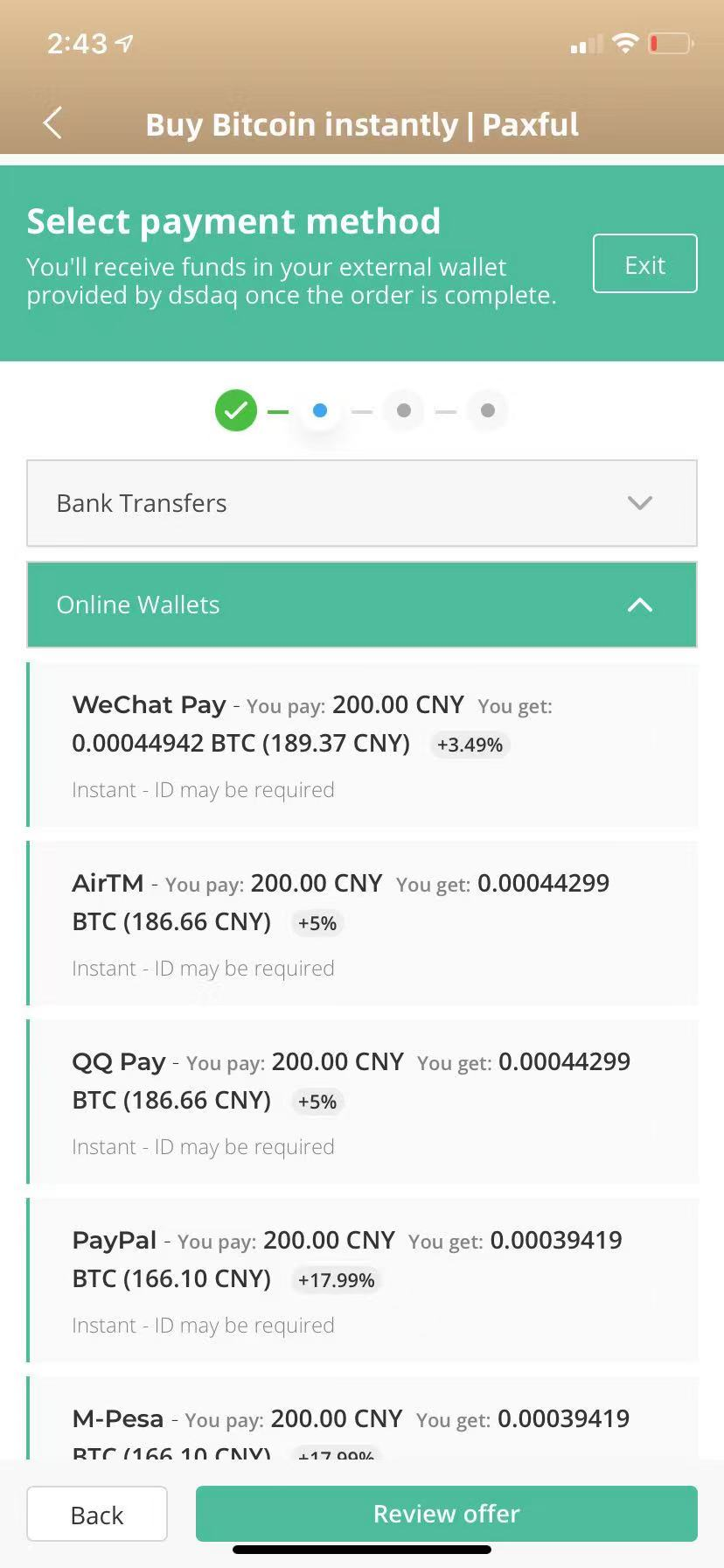
Task: Tap the bottom Back button
Action: [97, 1515]
